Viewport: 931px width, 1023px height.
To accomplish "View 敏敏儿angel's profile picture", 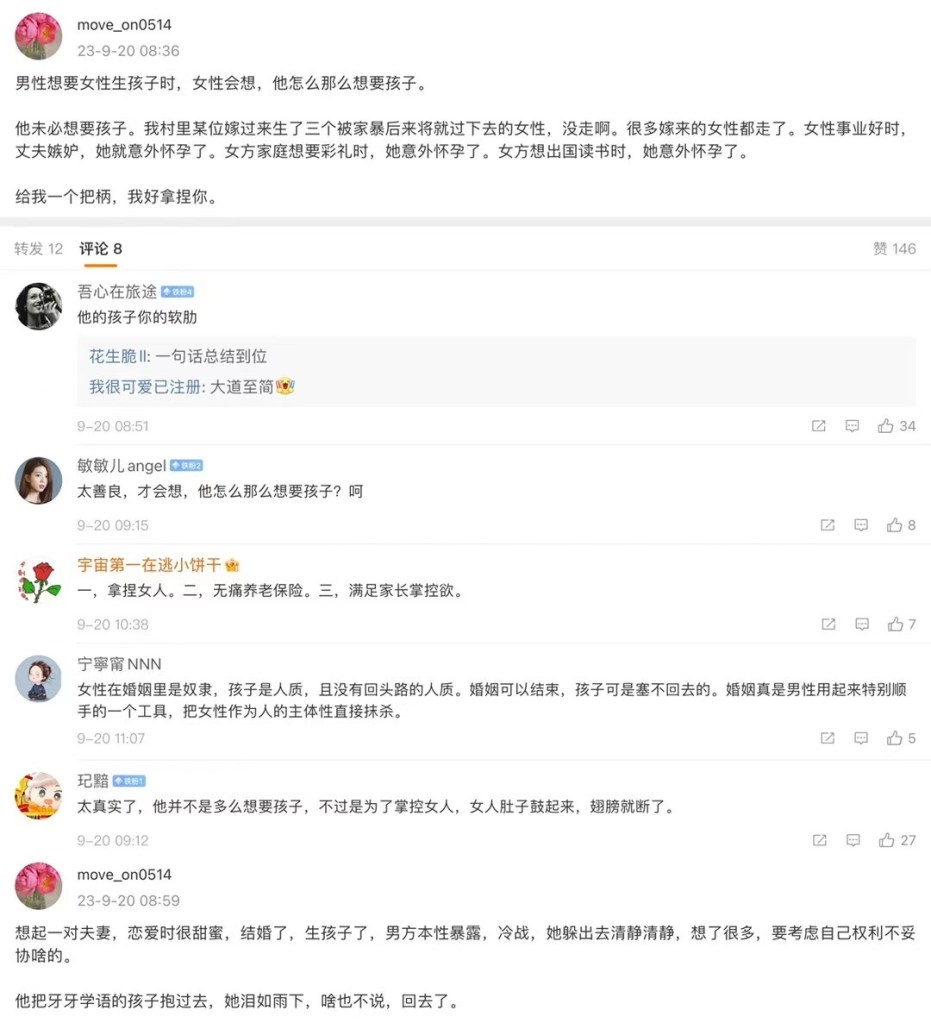I will coord(38,480).
